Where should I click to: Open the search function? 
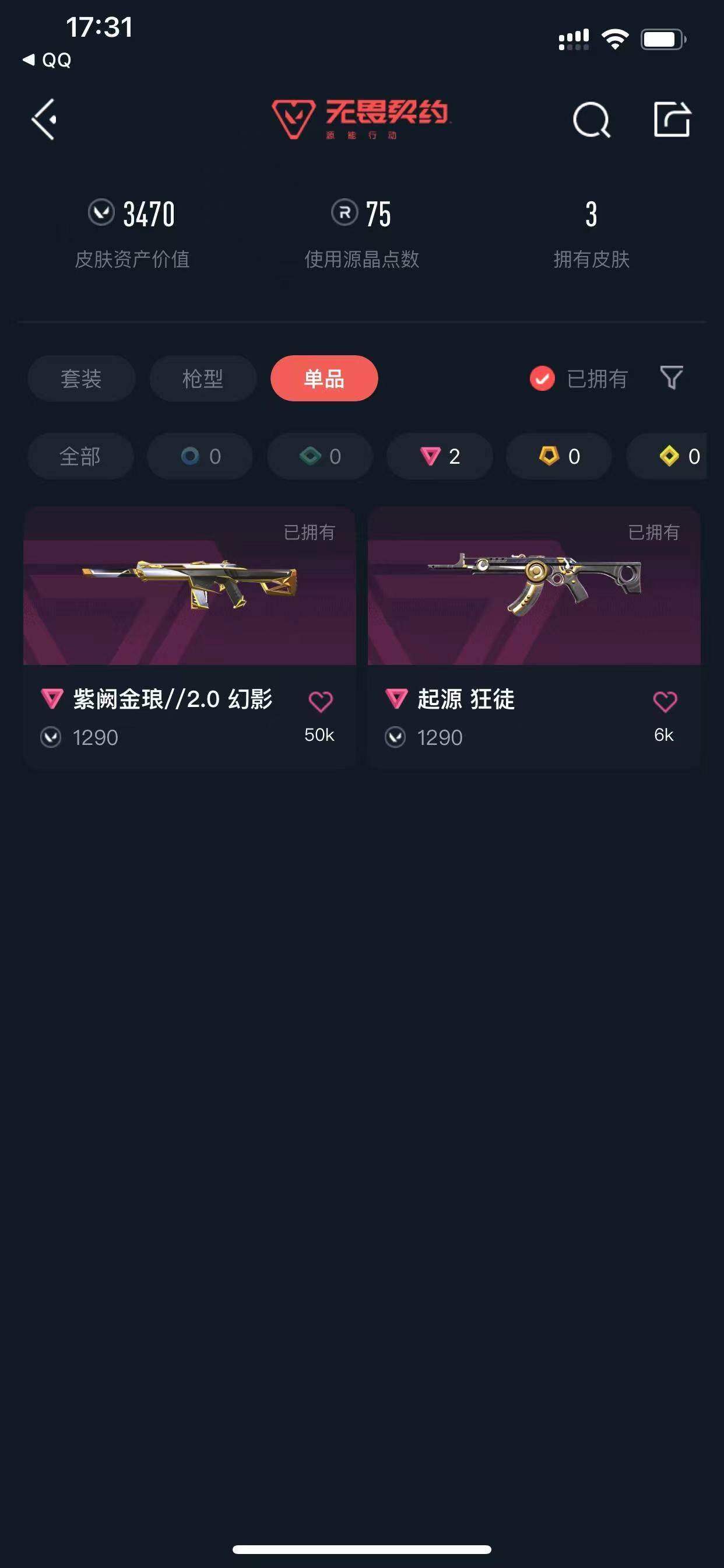(x=590, y=120)
